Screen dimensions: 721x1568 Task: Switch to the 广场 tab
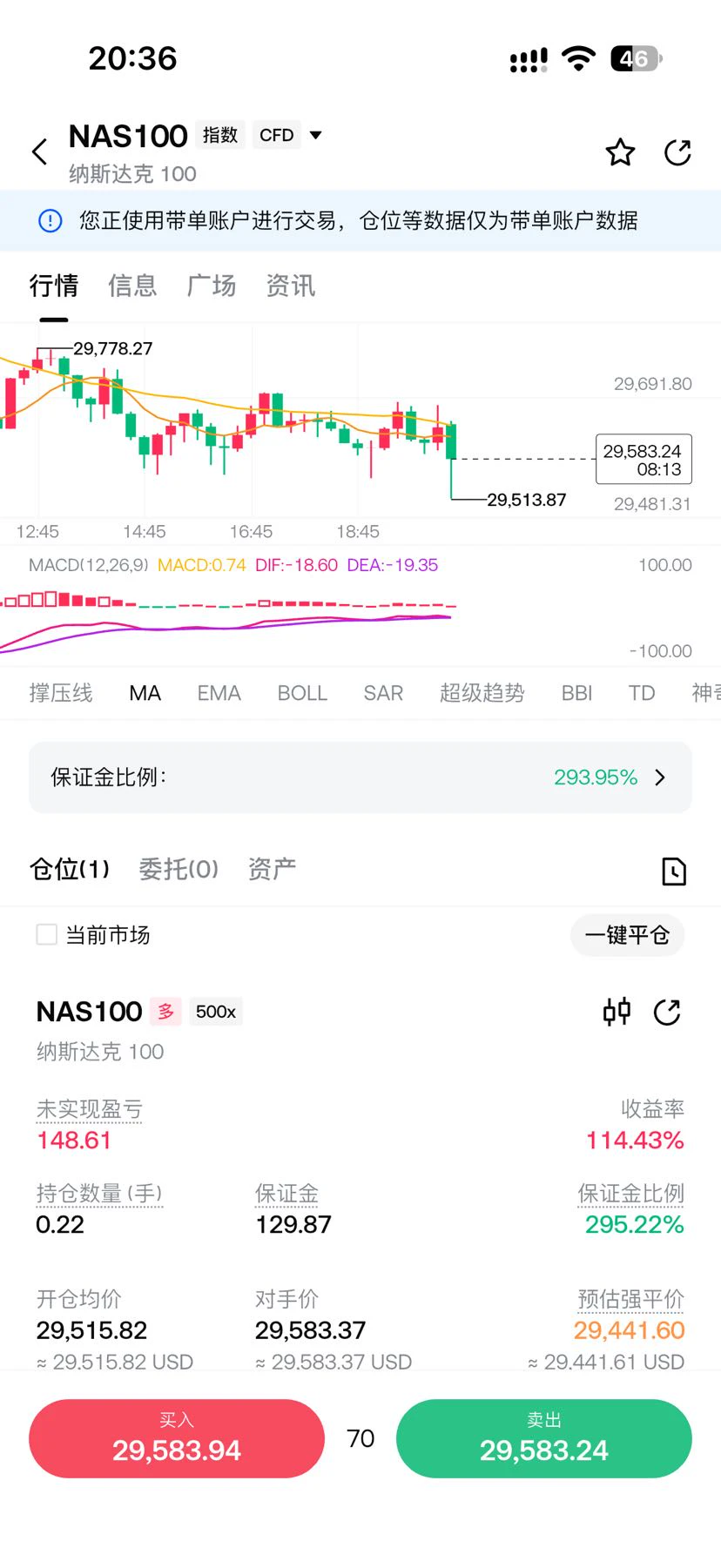(212, 286)
